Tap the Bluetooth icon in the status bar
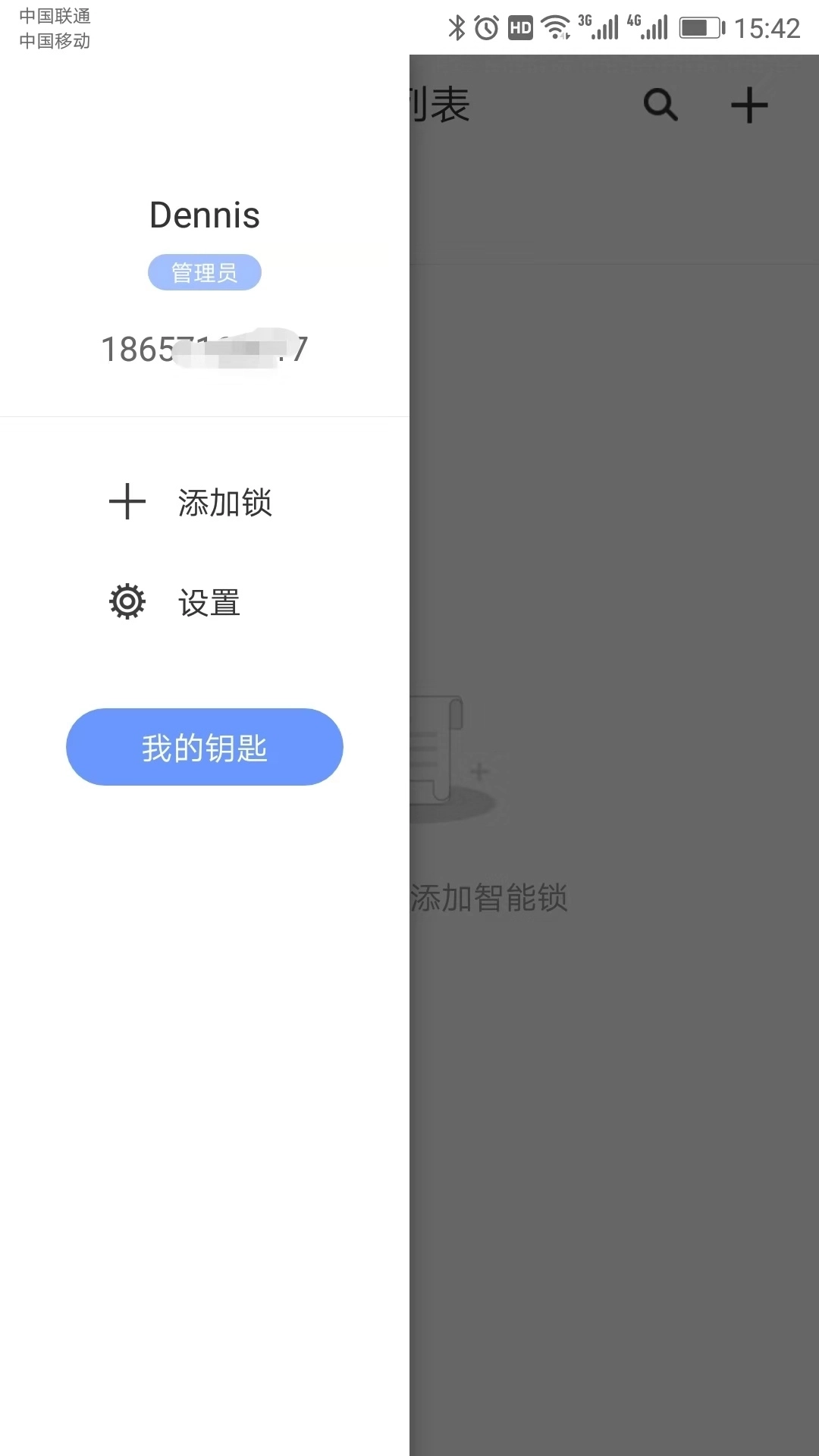 (457, 25)
